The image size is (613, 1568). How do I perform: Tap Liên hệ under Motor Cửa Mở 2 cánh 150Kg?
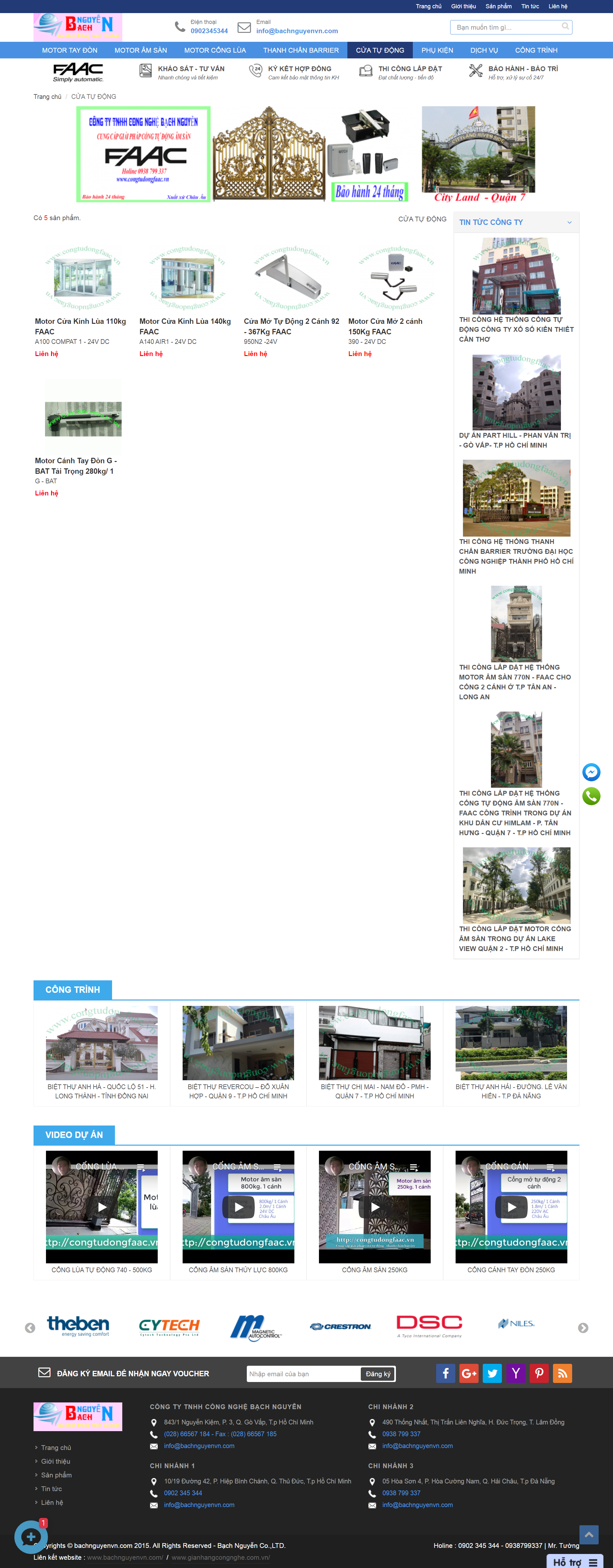point(359,354)
